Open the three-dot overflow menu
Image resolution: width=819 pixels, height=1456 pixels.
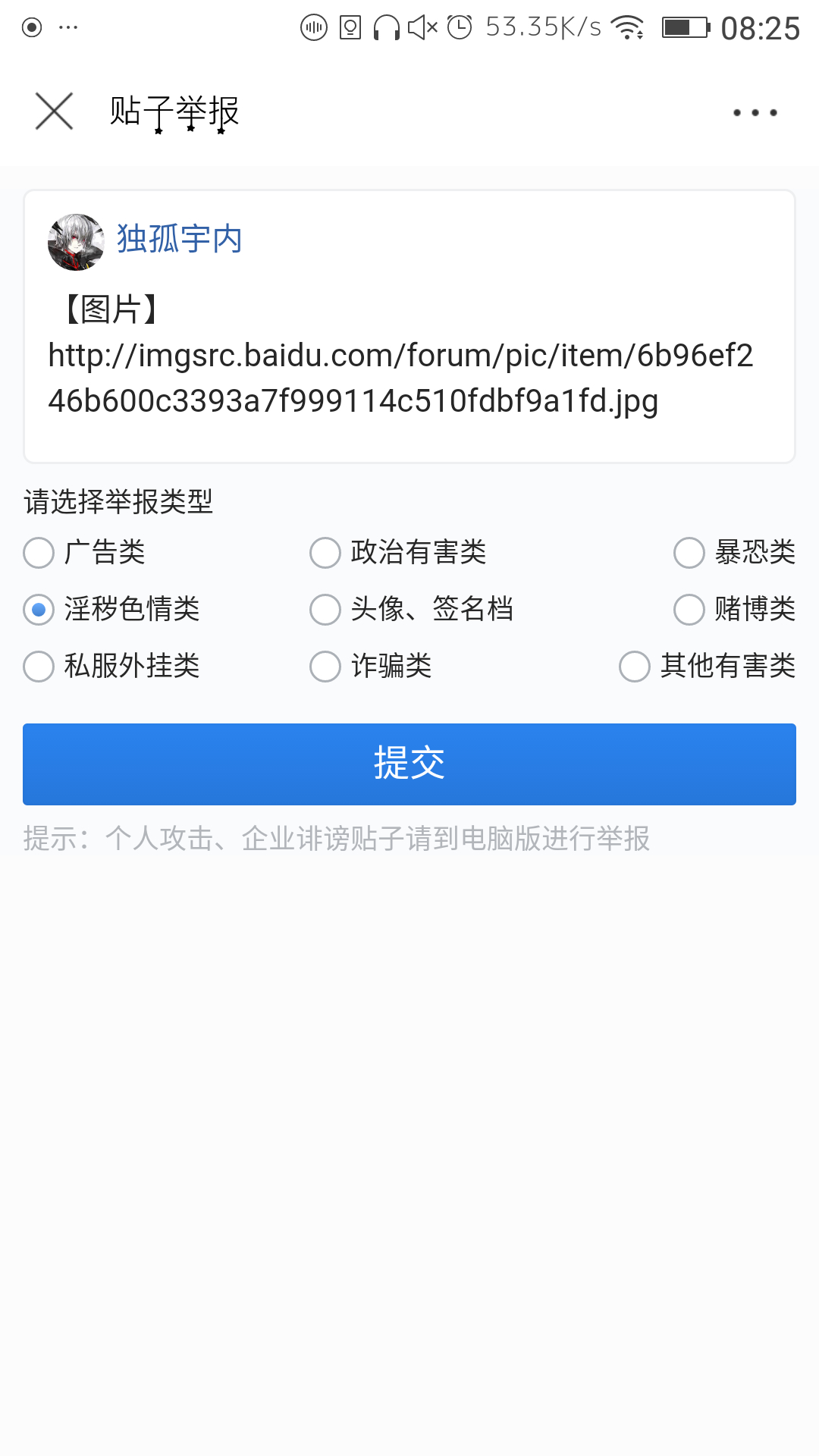(x=755, y=112)
